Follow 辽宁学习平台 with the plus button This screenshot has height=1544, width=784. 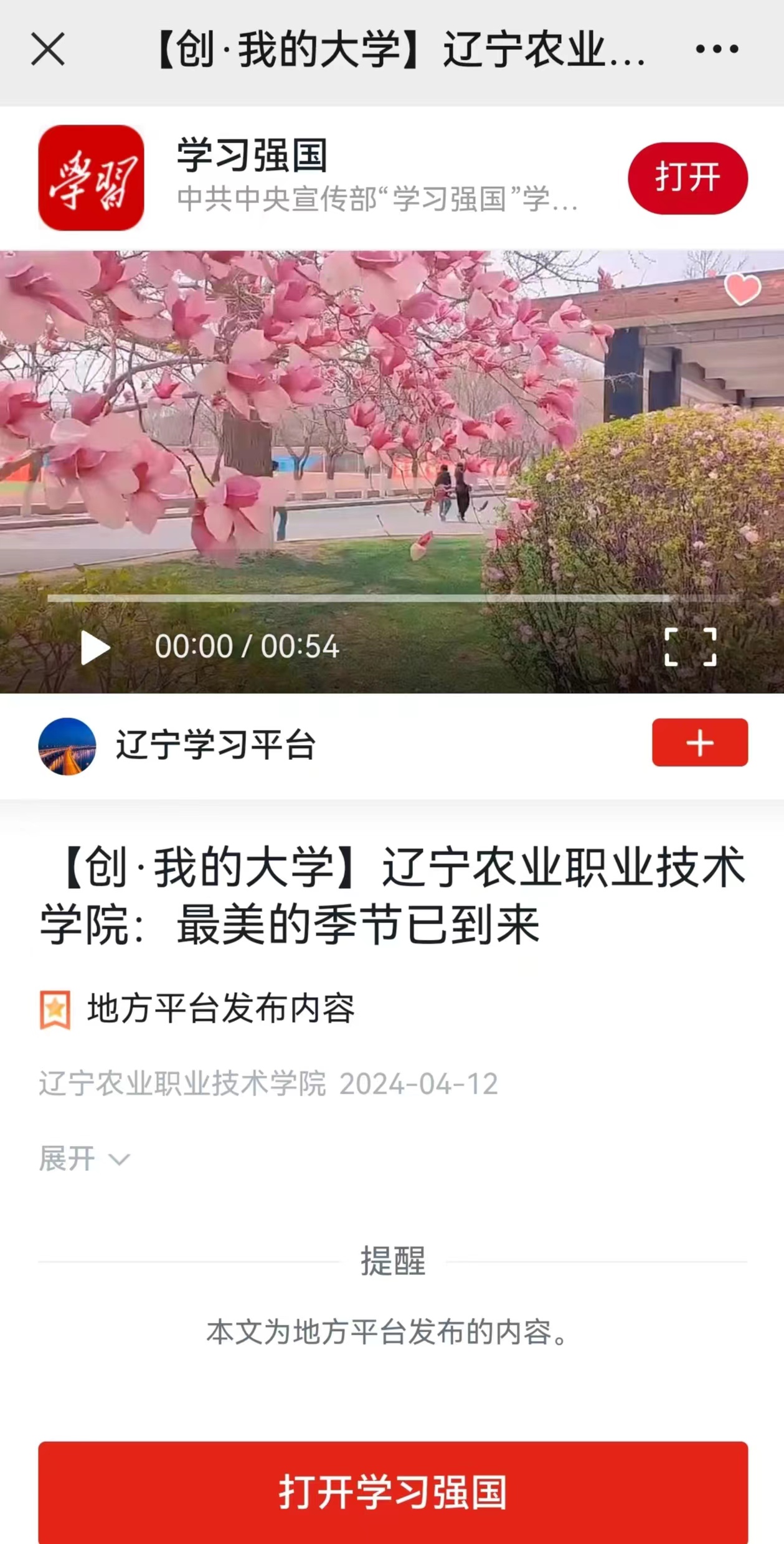pyautogui.click(x=699, y=742)
